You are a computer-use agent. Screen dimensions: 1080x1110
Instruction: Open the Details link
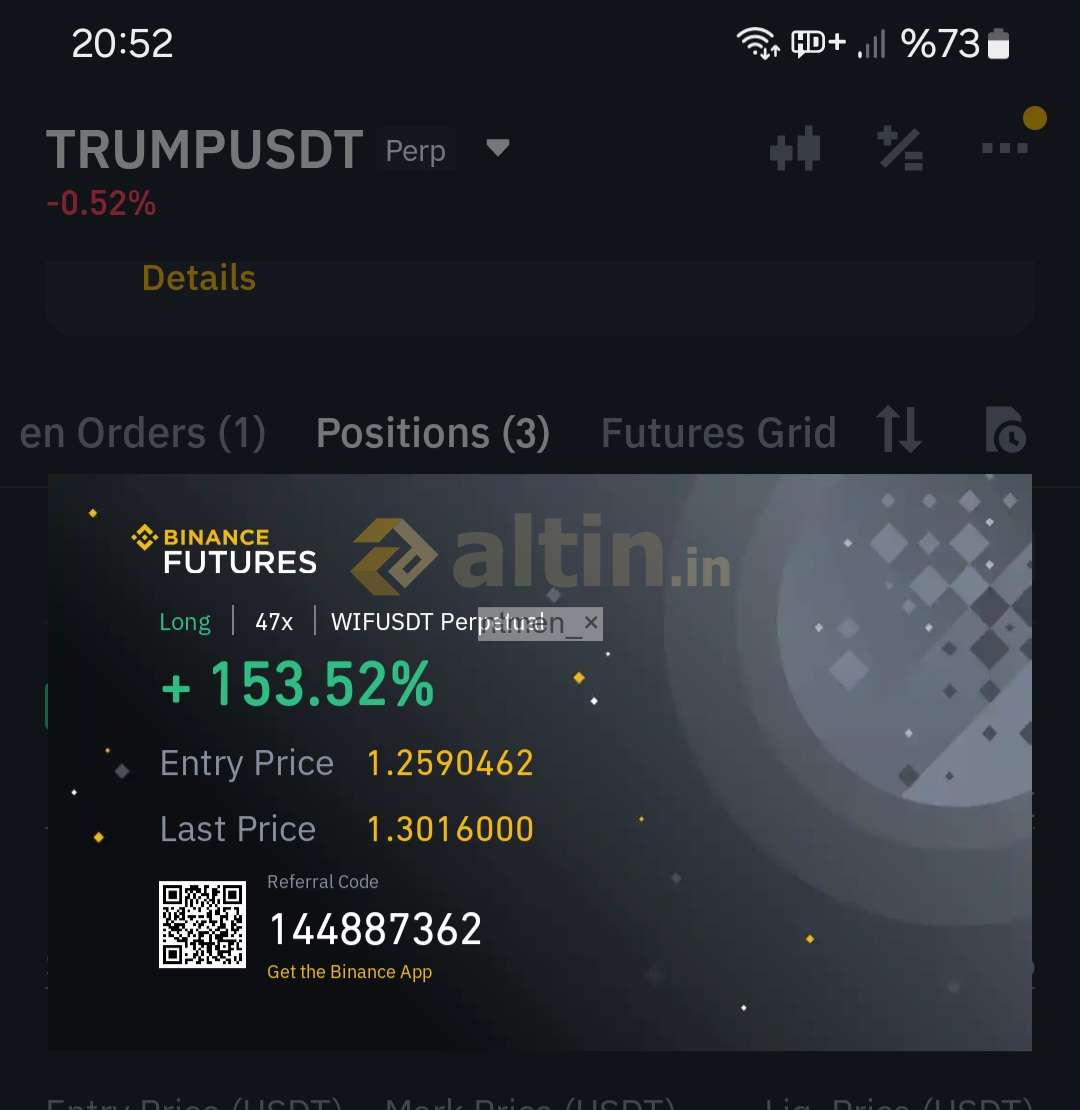click(x=199, y=278)
